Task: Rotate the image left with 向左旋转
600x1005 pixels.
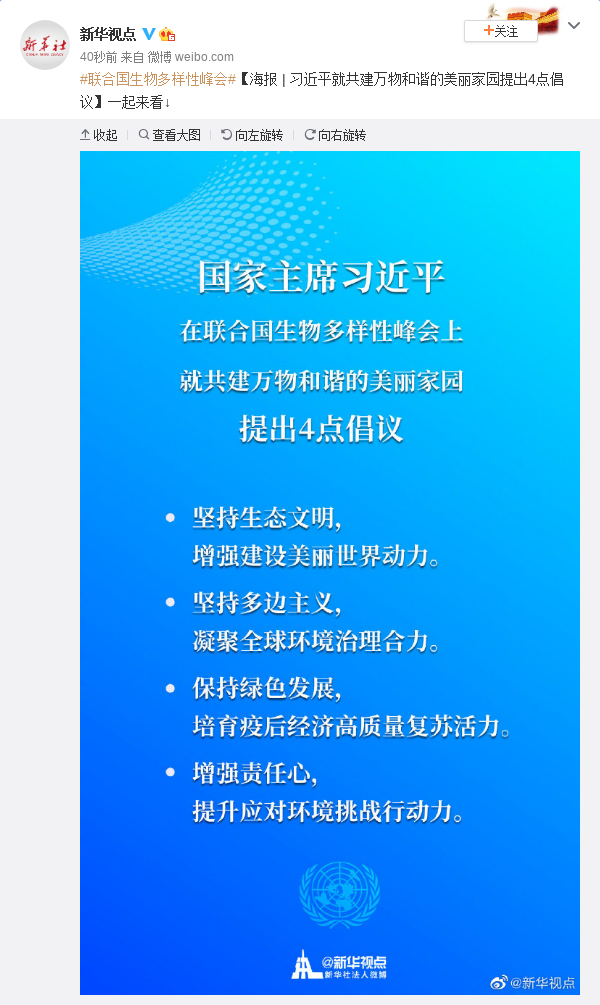Action: pyautogui.click(x=252, y=135)
